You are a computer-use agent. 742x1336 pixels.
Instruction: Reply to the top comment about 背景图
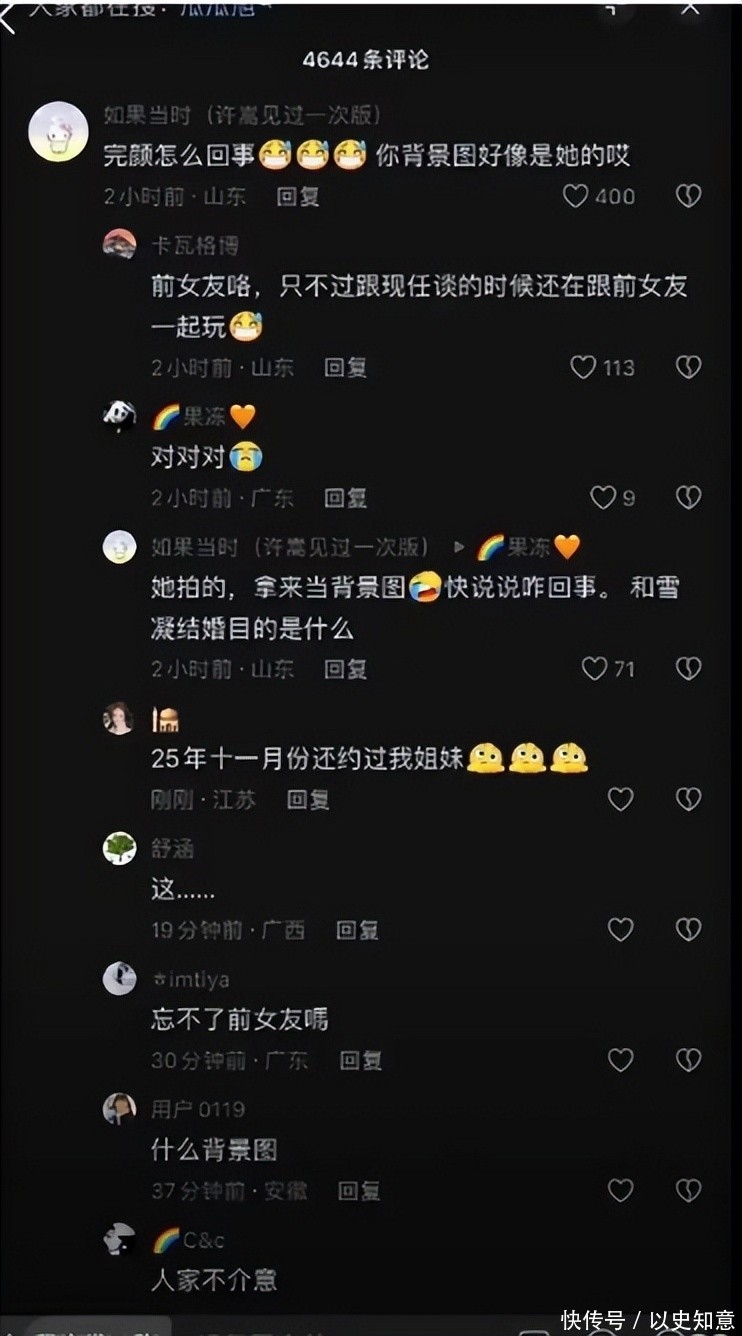coord(298,197)
